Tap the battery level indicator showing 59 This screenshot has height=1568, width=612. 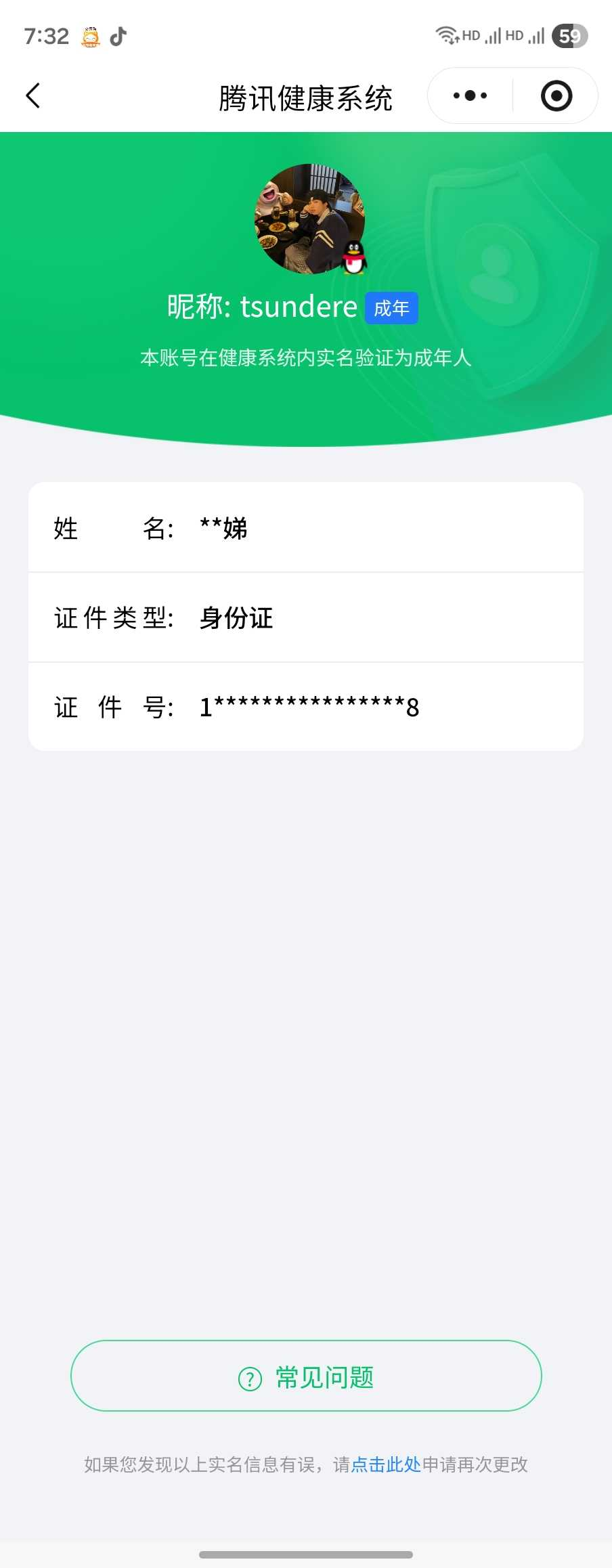tap(569, 35)
